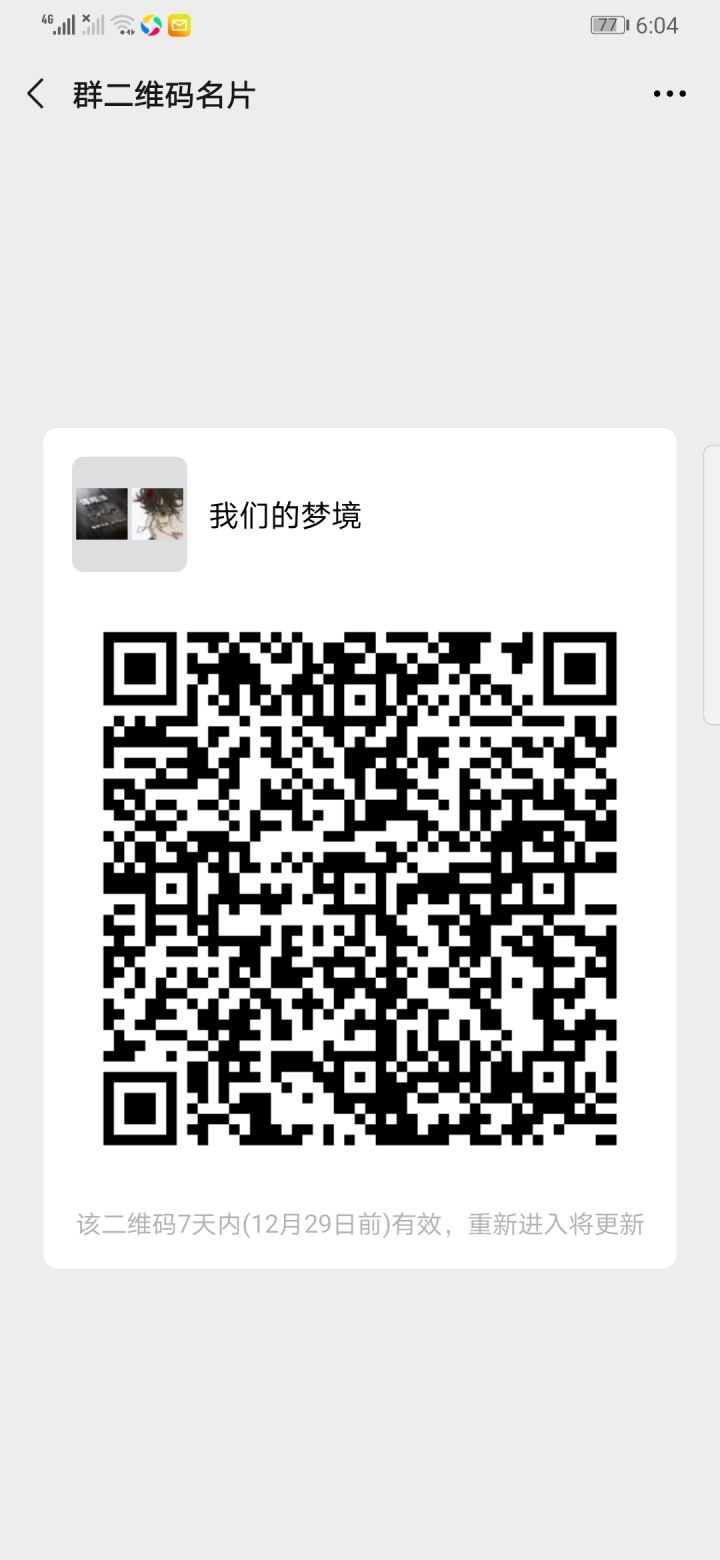Tap the battery indicator showing 77
The height and width of the screenshot is (1560, 720).
pos(607,25)
